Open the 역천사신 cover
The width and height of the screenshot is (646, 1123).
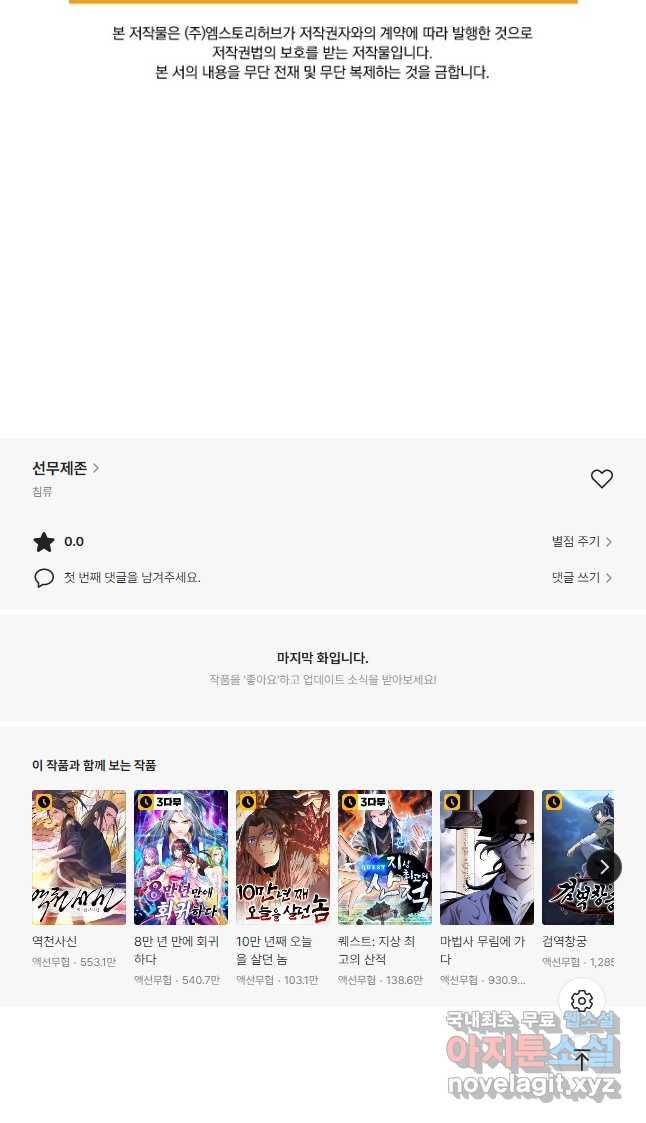(79, 857)
